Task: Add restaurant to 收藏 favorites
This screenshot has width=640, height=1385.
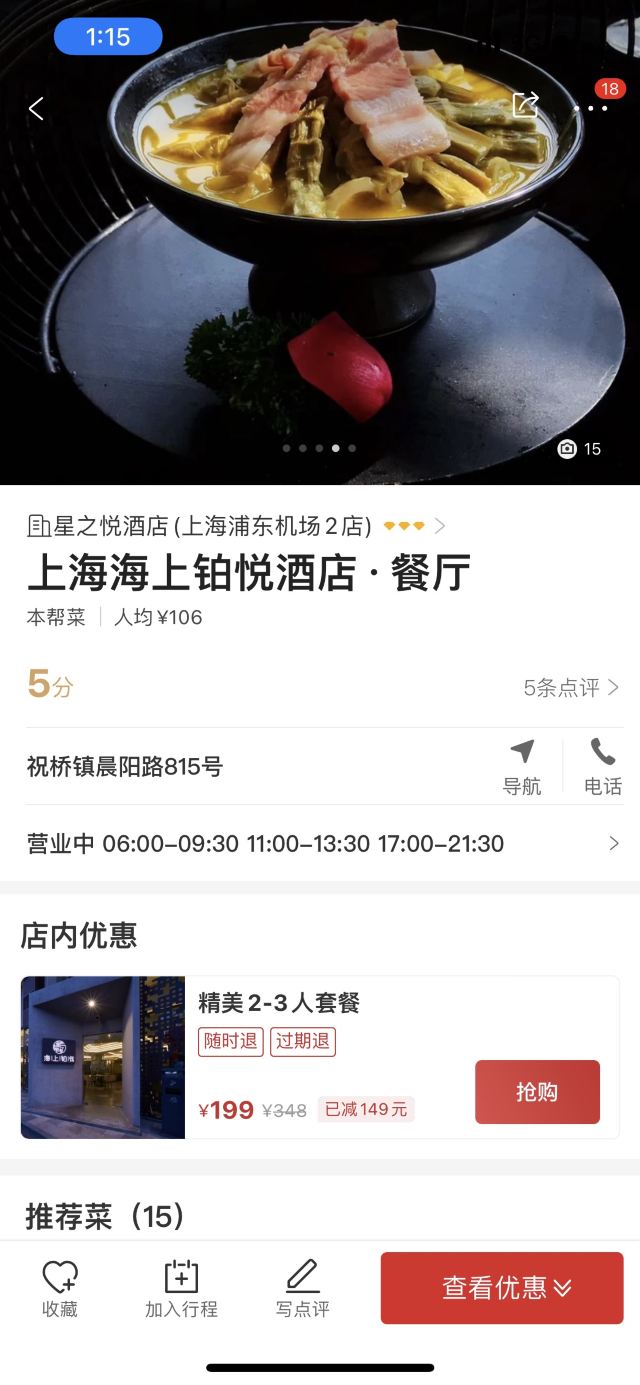Action: (60, 1288)
